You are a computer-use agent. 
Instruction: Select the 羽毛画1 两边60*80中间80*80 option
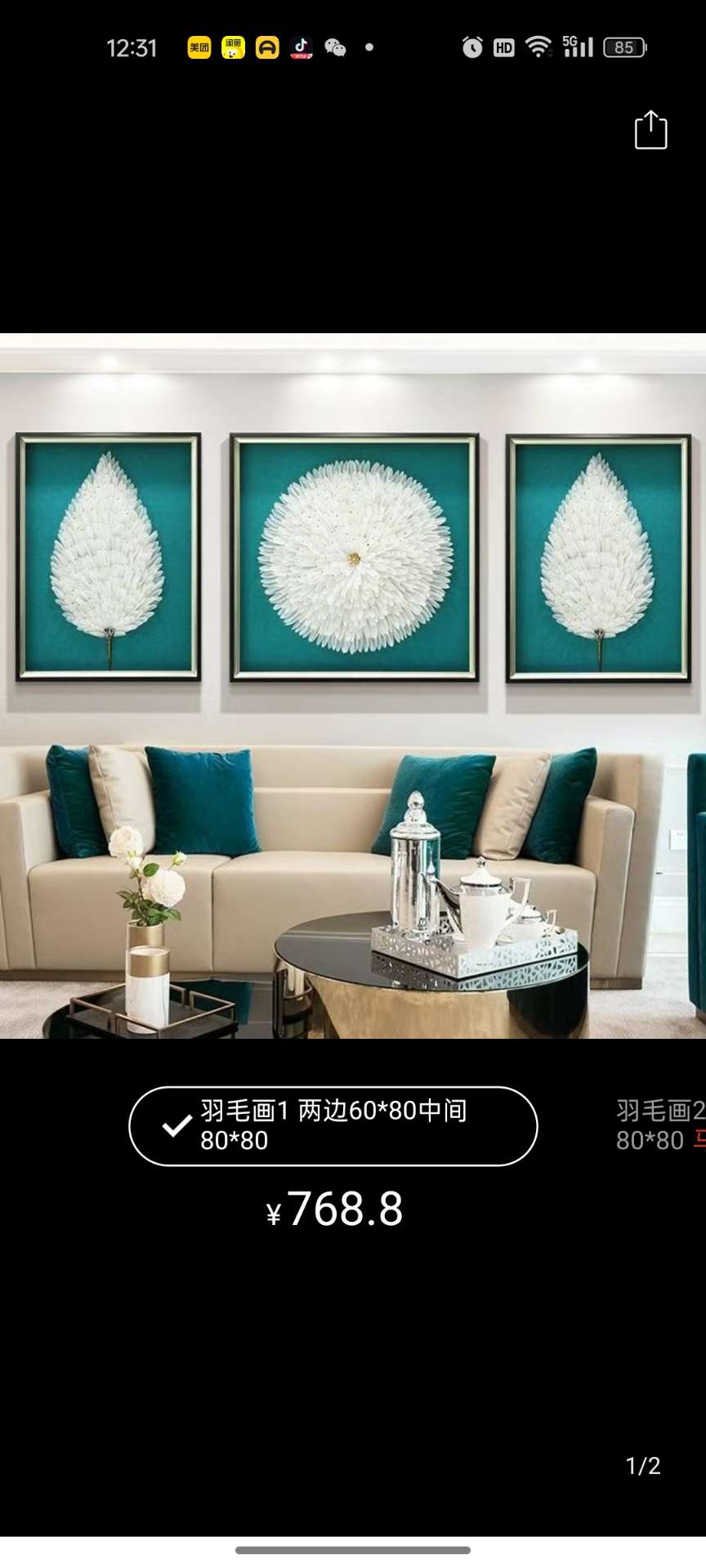pos(333,1125)
